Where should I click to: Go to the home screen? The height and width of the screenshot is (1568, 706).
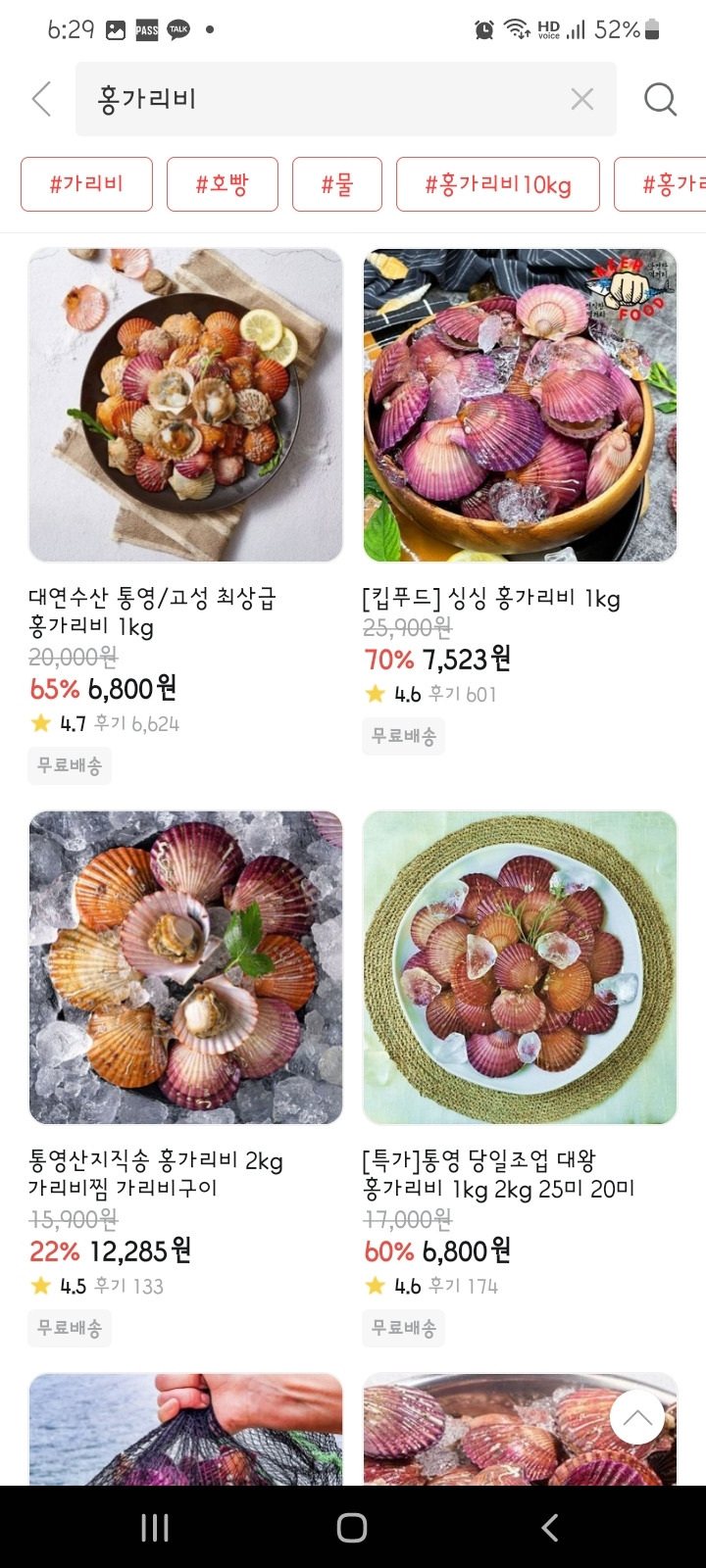click(352, 1527)
